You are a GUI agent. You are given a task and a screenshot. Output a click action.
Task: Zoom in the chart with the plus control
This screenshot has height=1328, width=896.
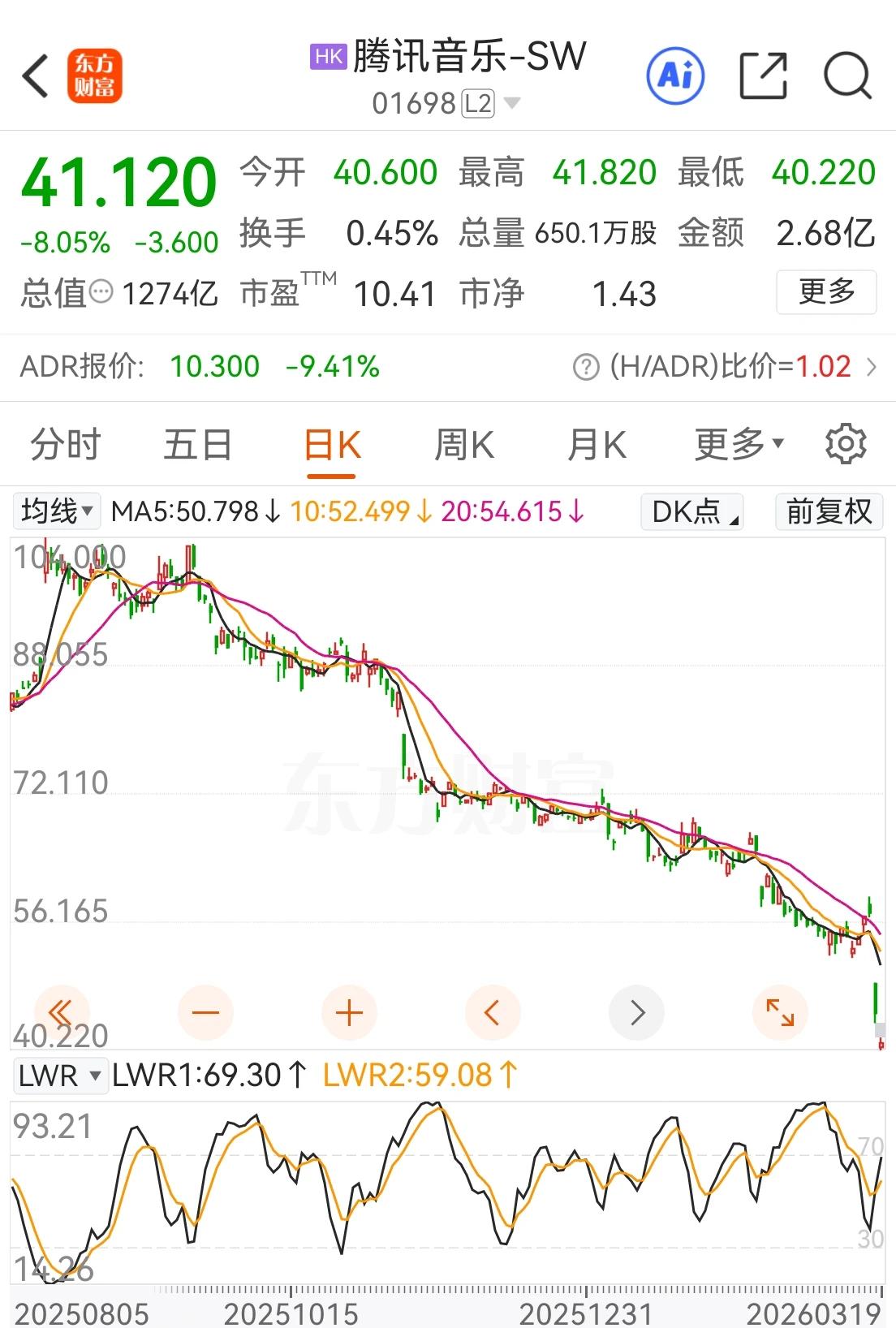[349, 1012]
